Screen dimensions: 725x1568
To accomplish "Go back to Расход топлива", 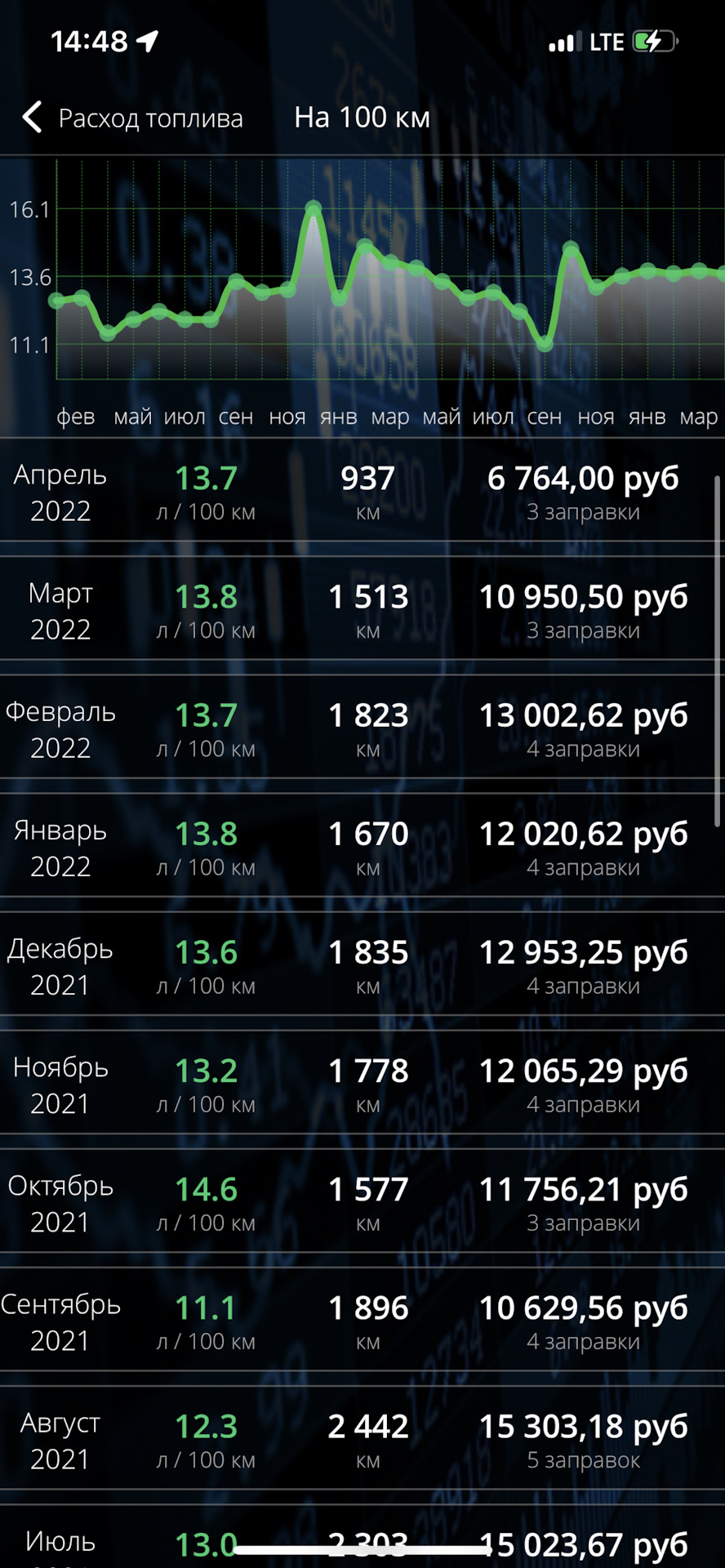I will 132,118.
